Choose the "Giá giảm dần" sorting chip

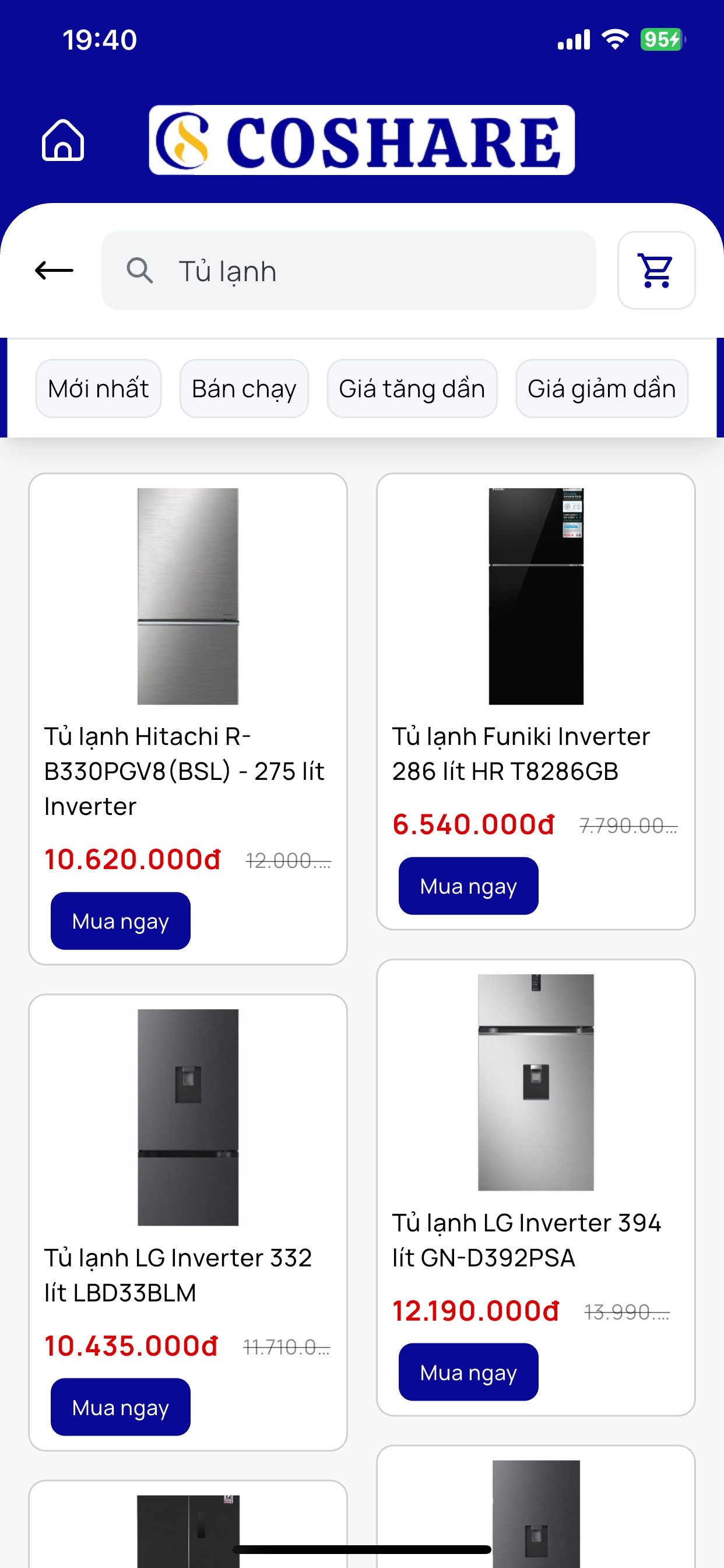[601, 388]
